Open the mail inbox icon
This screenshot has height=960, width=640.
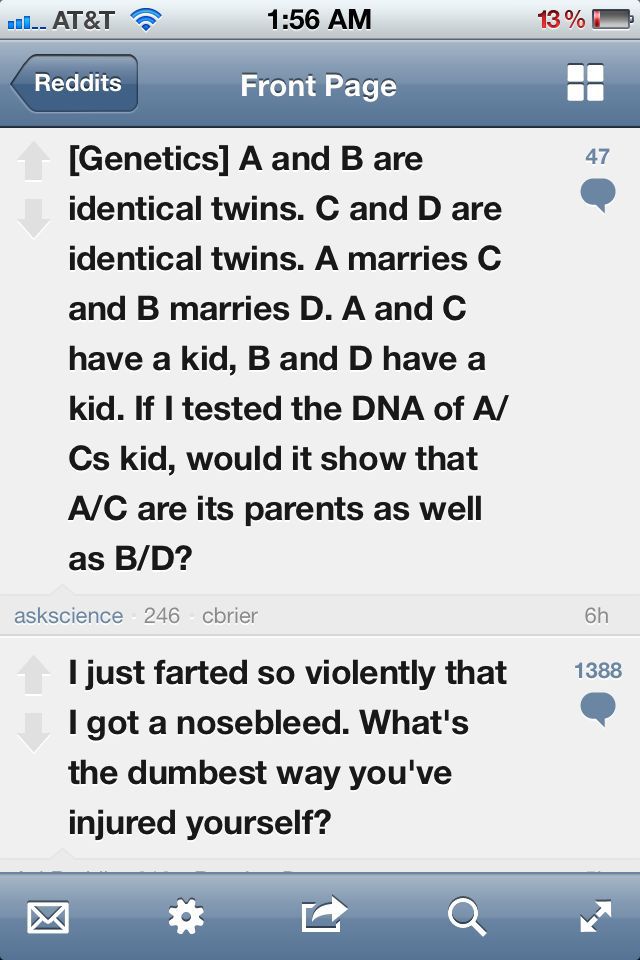tap(48, 916)
